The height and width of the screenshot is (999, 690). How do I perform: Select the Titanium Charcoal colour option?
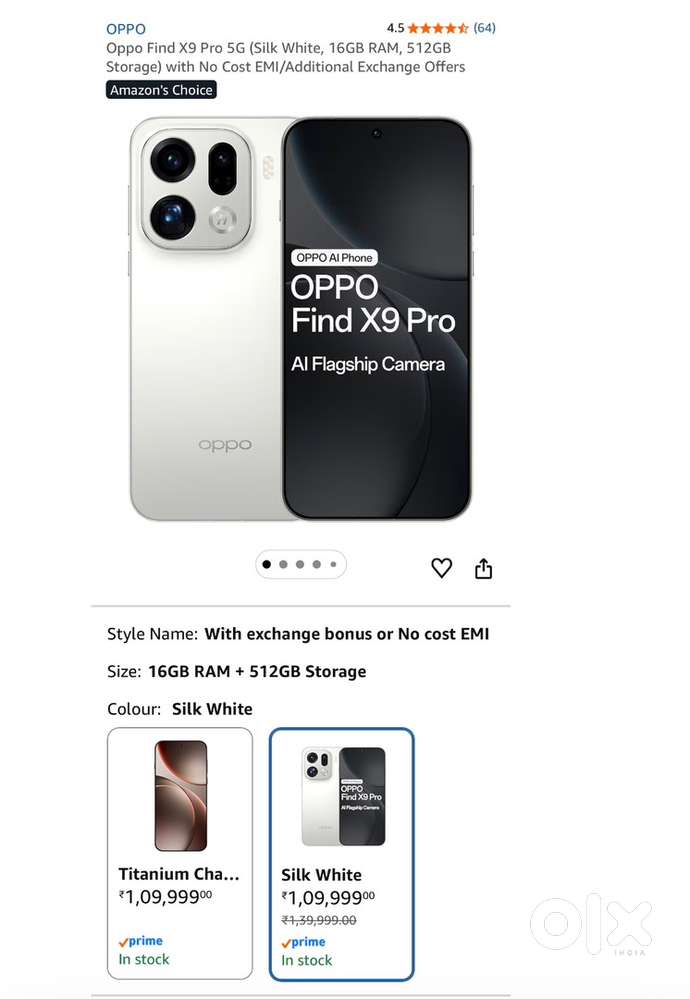[180, 852]
